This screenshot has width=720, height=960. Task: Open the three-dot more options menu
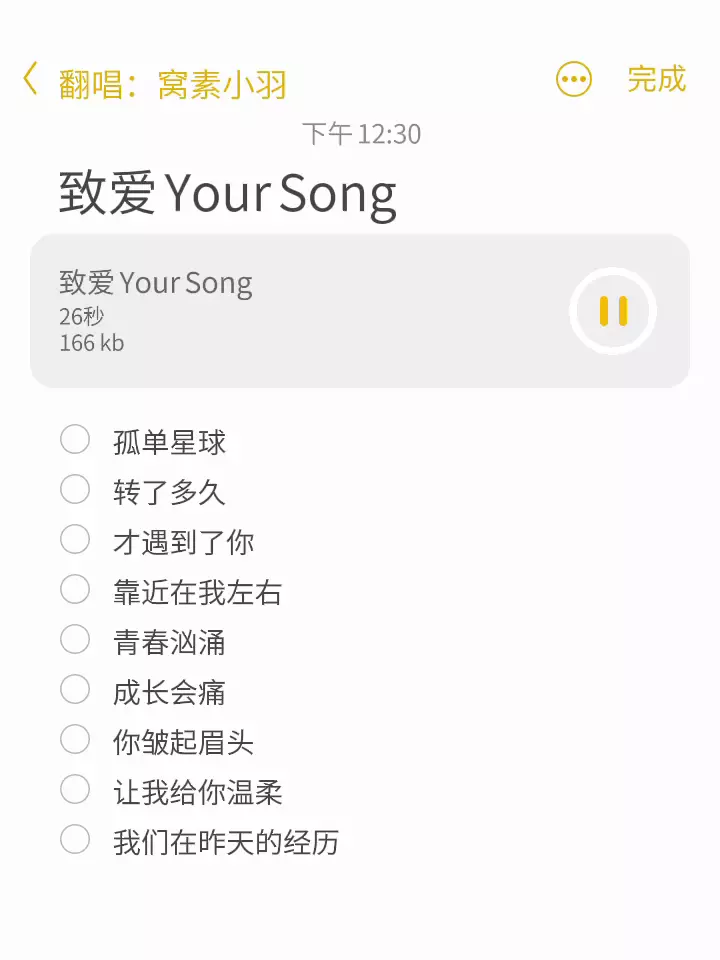(574, 79)
